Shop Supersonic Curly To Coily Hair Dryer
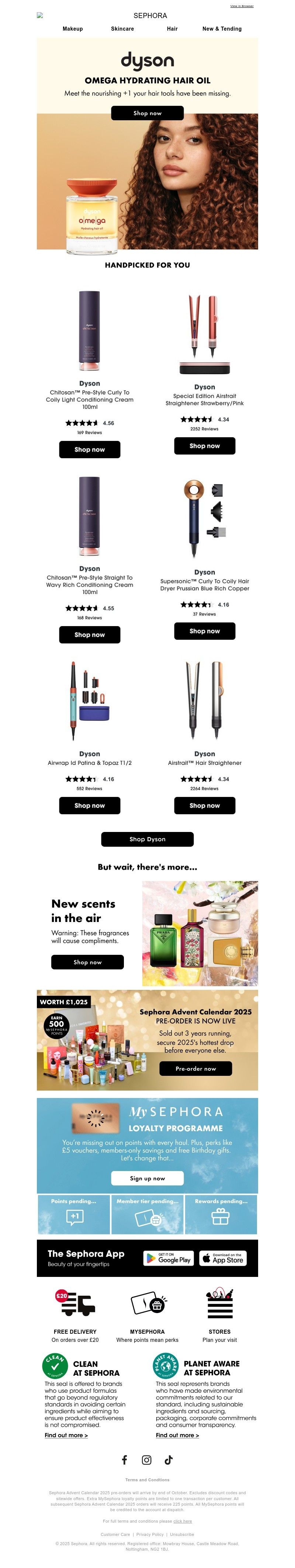The image size is (295, 1568). click(204, 631)
